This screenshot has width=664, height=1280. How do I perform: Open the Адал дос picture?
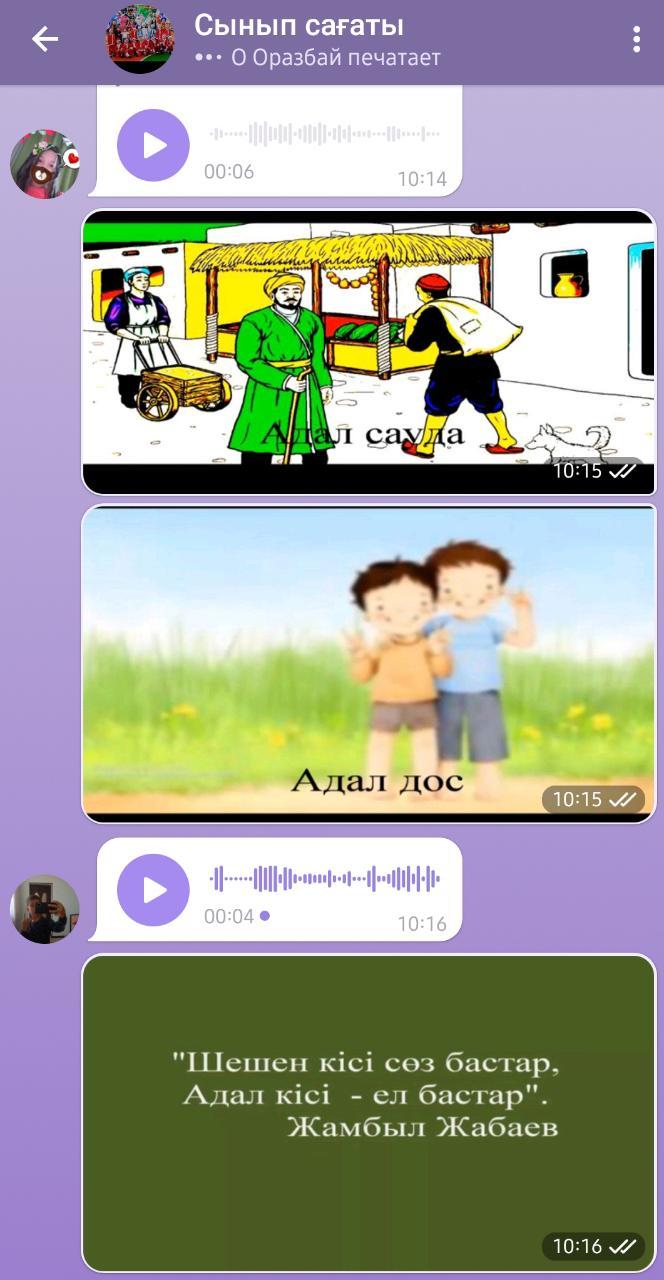pos(369,664)
